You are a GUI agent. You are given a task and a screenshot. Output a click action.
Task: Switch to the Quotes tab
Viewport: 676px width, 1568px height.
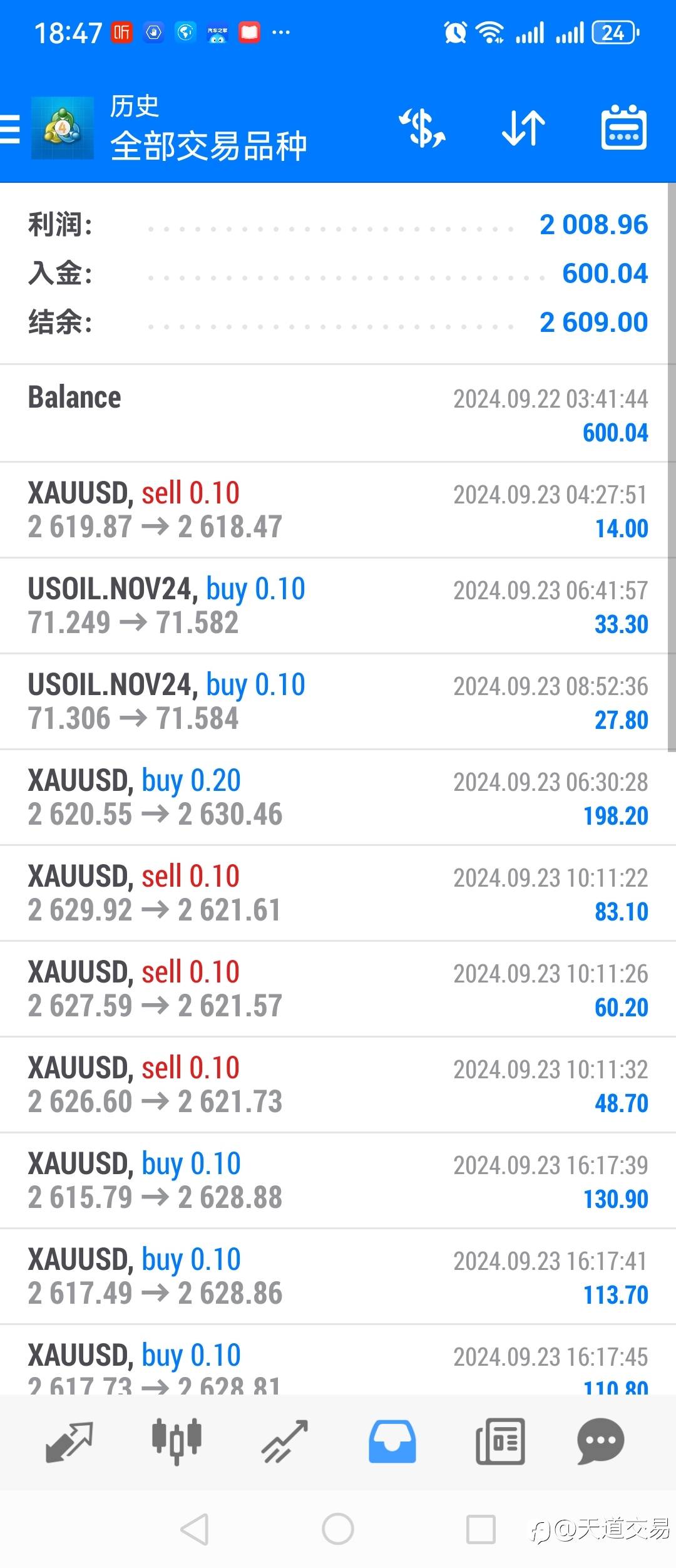pyautogui.click(x=69, y=1441)
